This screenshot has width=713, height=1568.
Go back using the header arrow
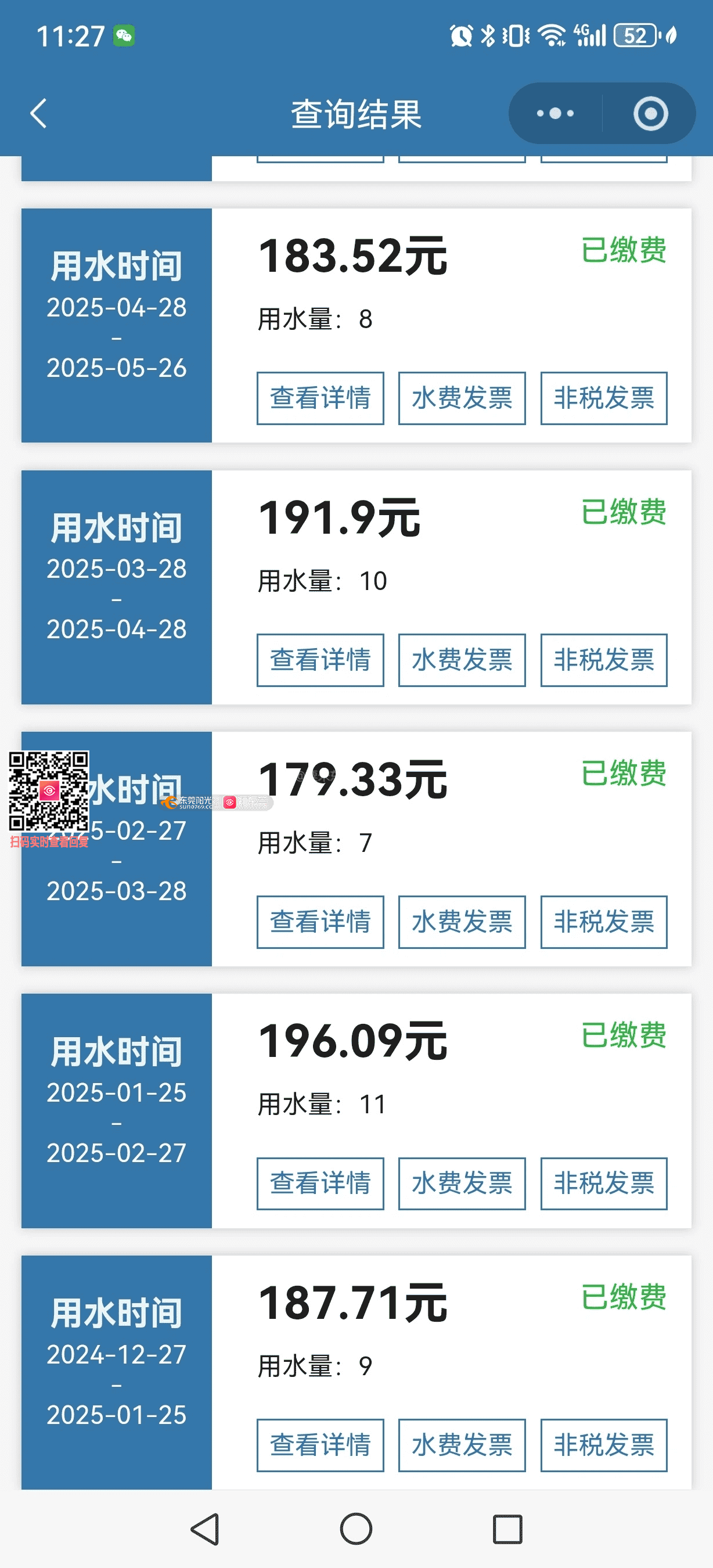tap(39, 113)
